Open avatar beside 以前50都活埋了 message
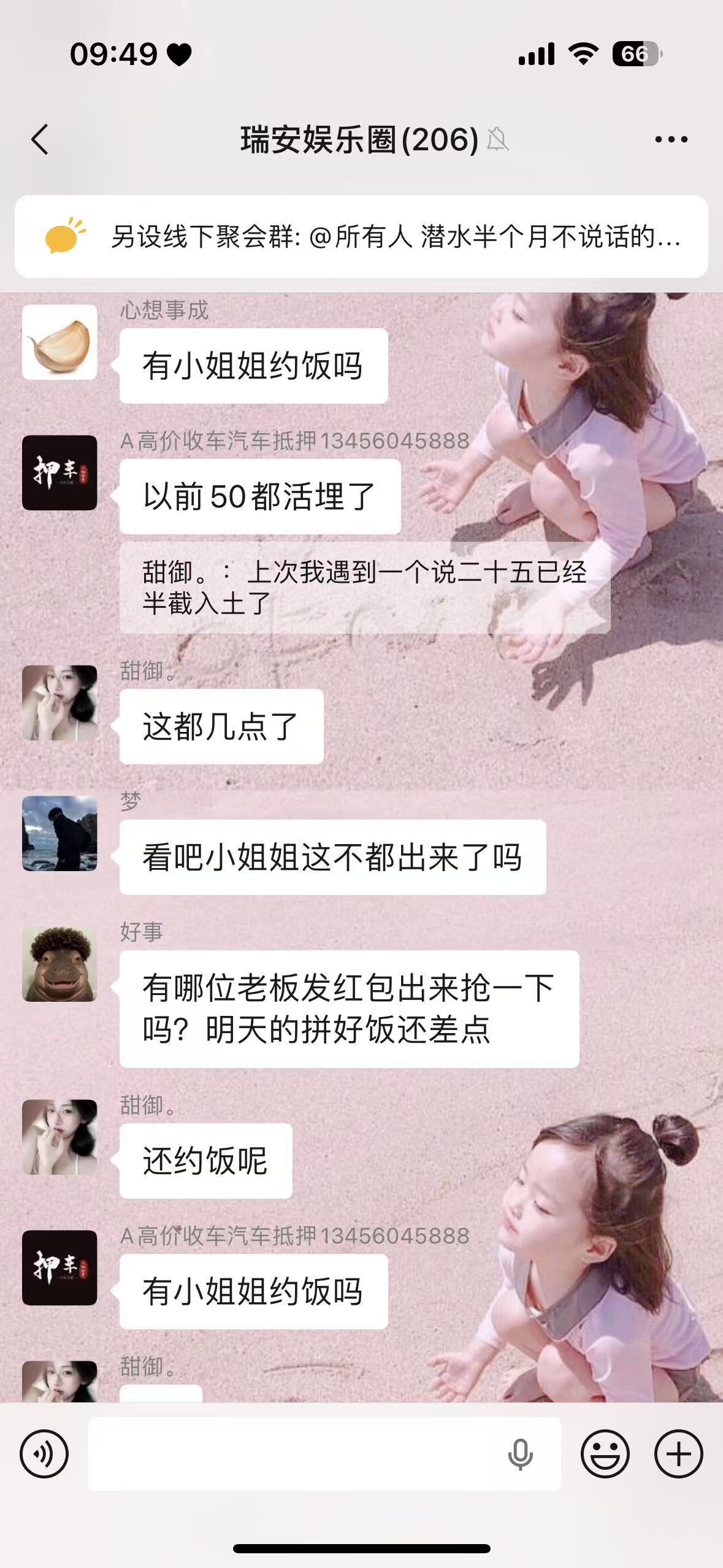Screen dimensions: 723x1568 pos(59,472)
